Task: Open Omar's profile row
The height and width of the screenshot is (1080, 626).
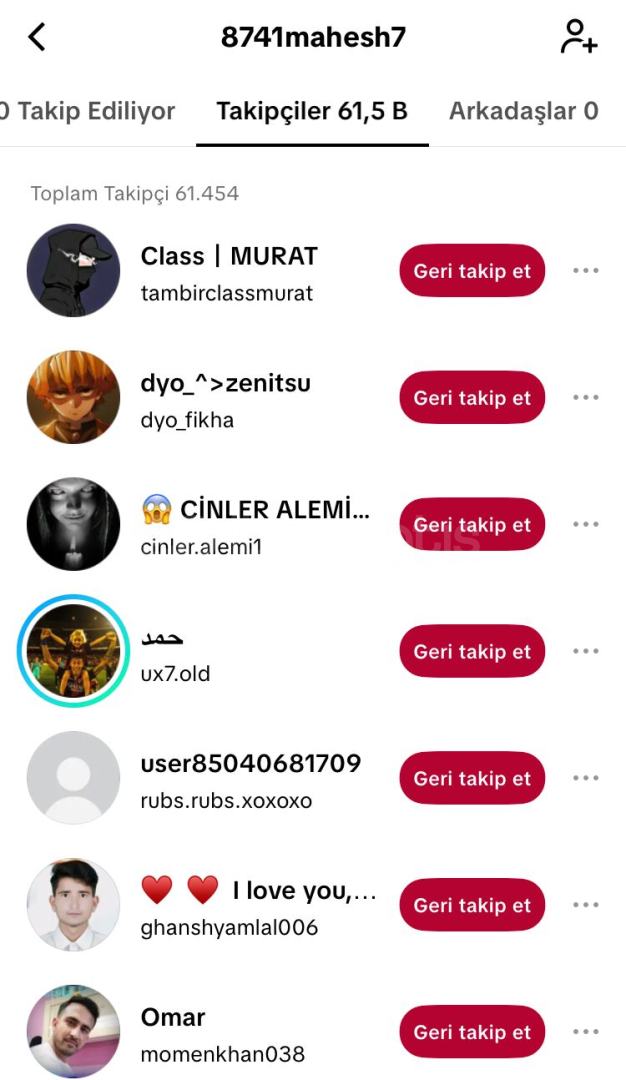Action: point(313,1031)
